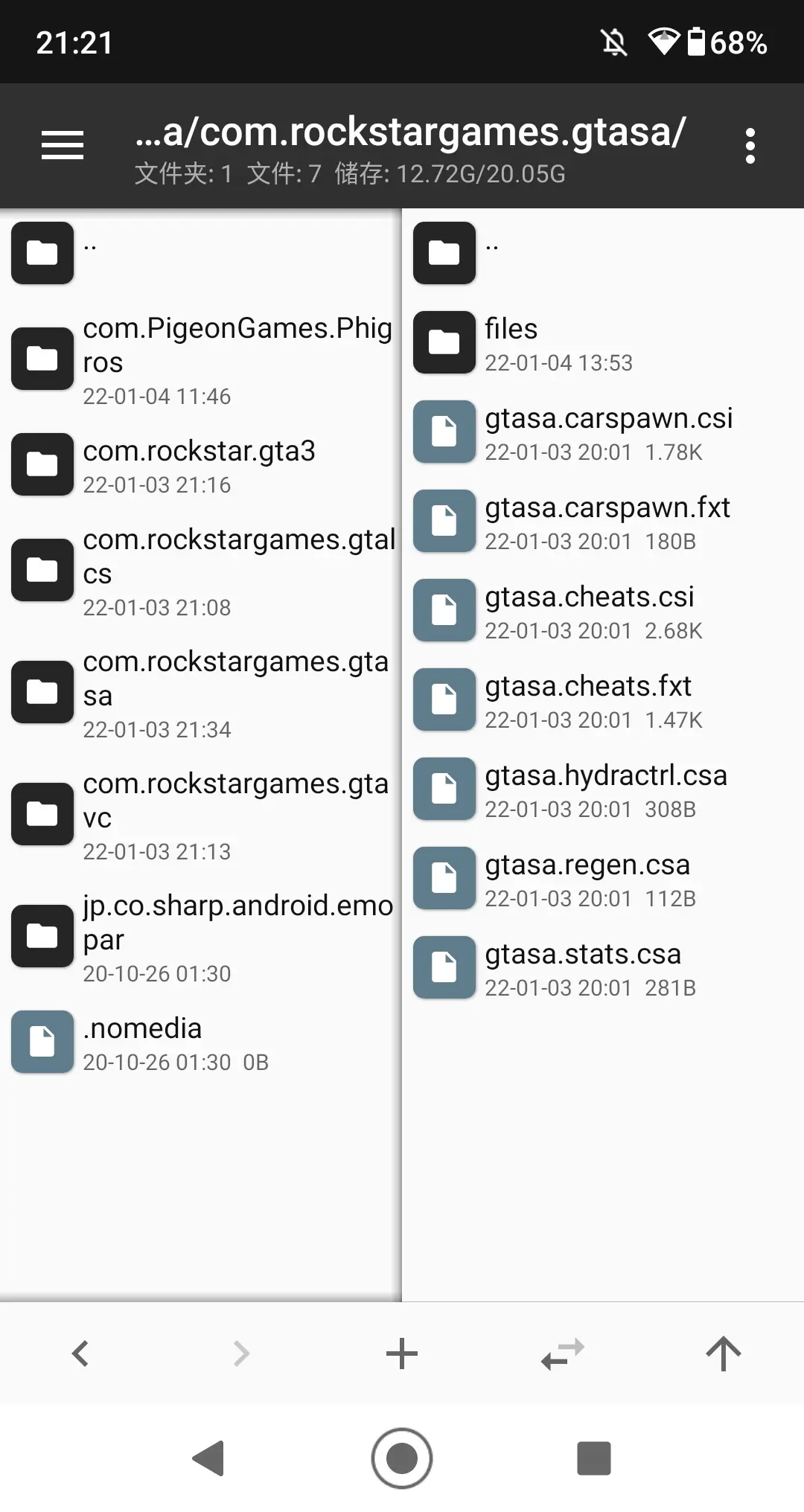The height and width of the screenshot is (1512, 804).
Task: Open the three-dot overflow menu
Action: pos(750,146)
